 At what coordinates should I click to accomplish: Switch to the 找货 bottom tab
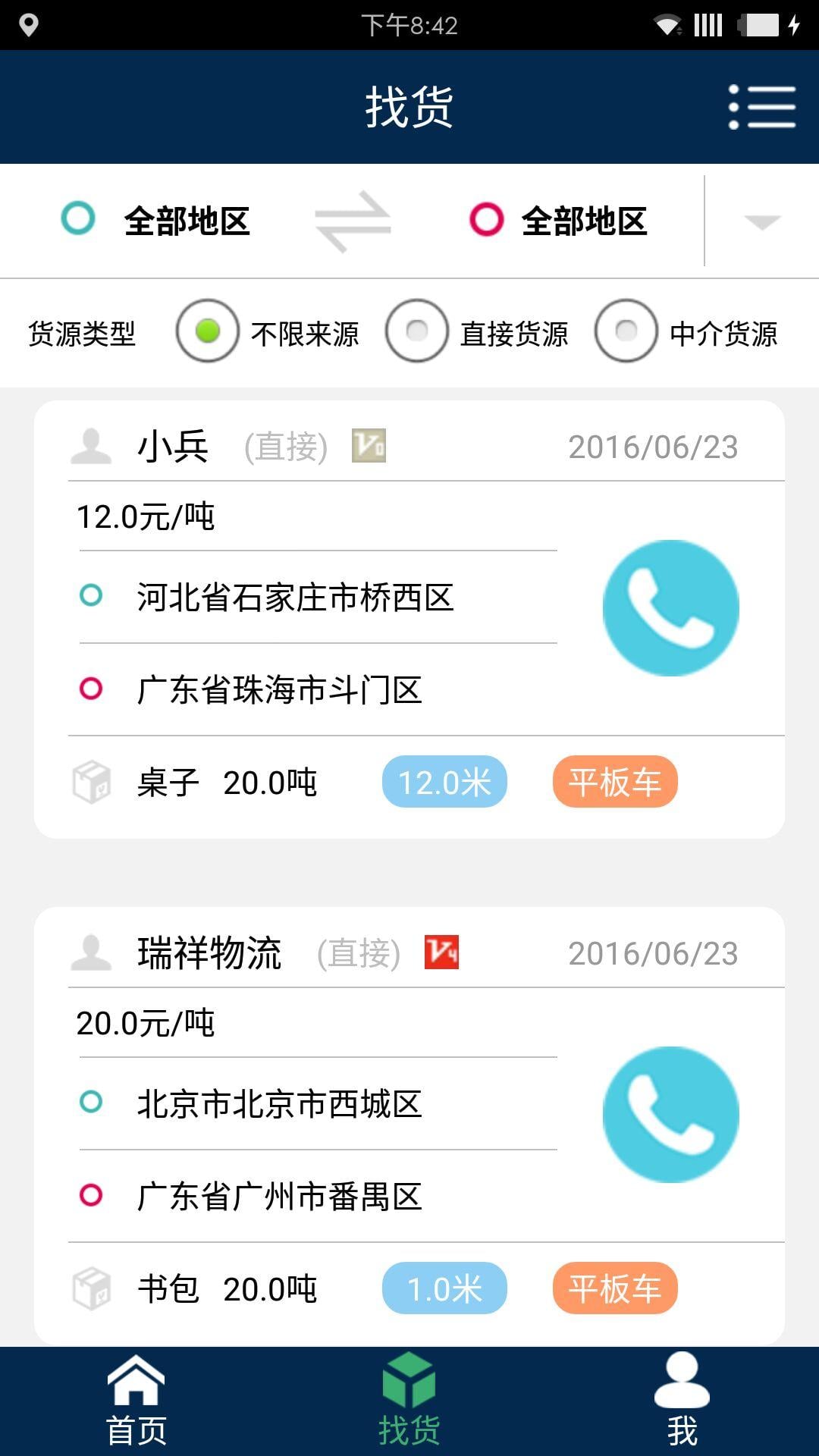pos(409,1401)
